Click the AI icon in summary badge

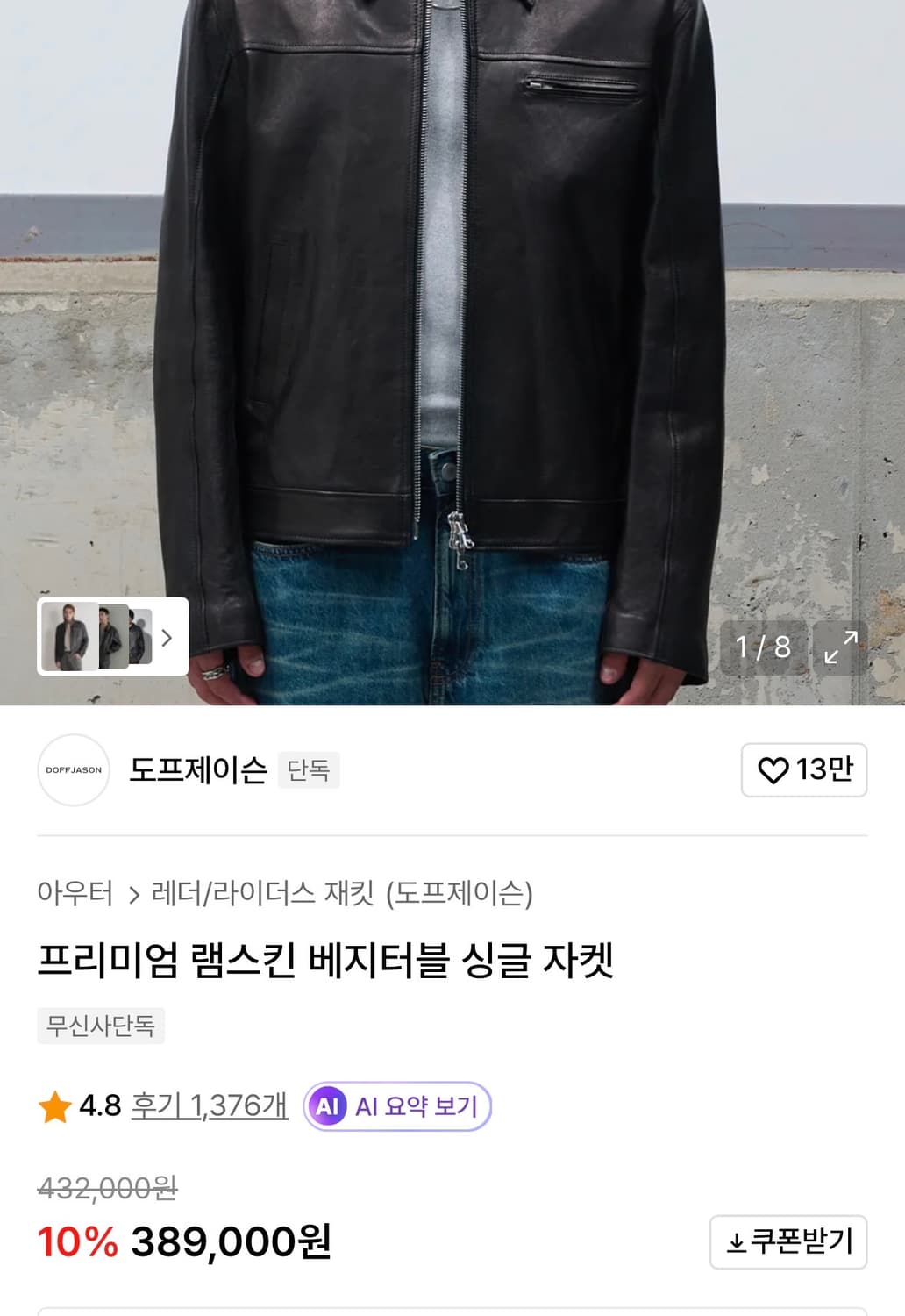point(325,1106)
